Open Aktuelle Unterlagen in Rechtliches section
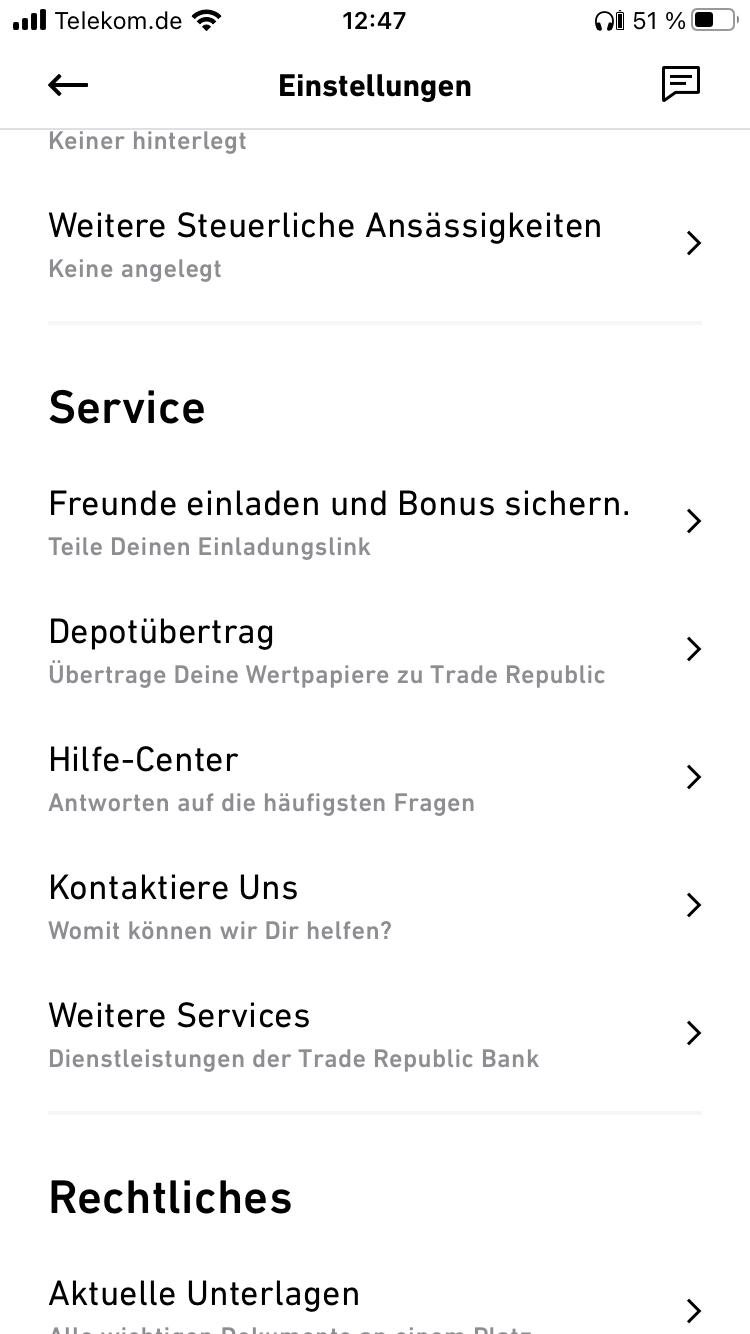Screen dimensions: 750x1334 205,1293
